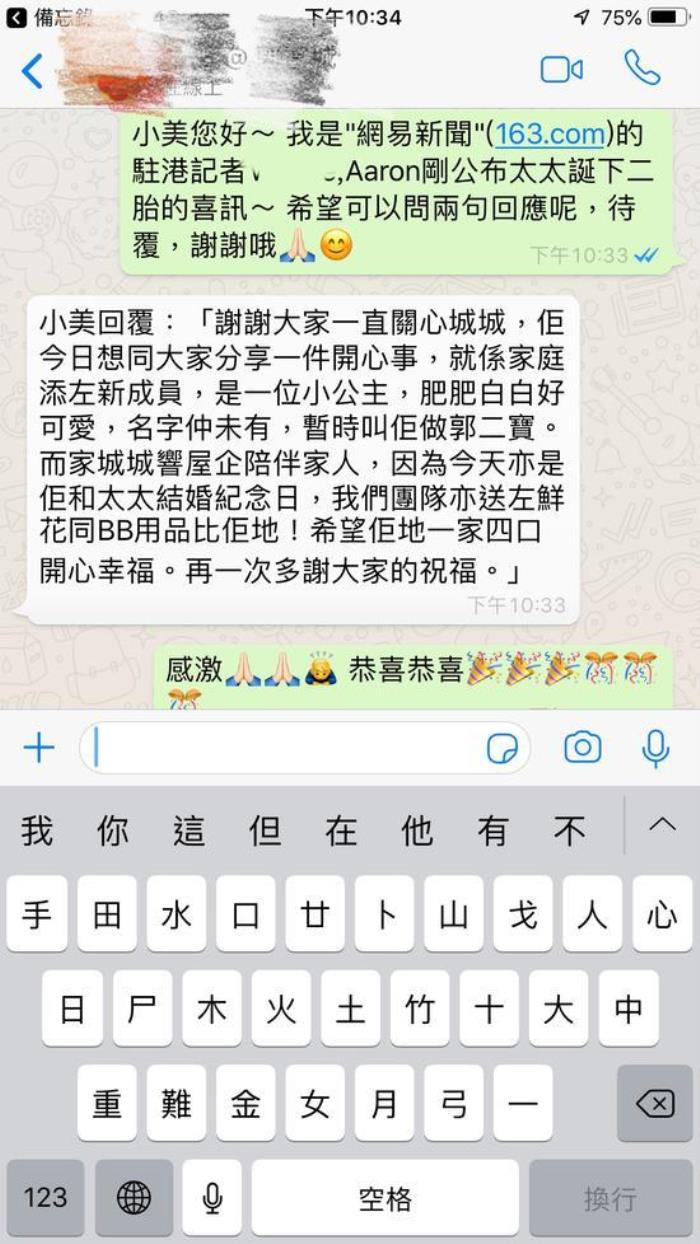
Task: Go back to the chat list
Action: tap(32, 71)
